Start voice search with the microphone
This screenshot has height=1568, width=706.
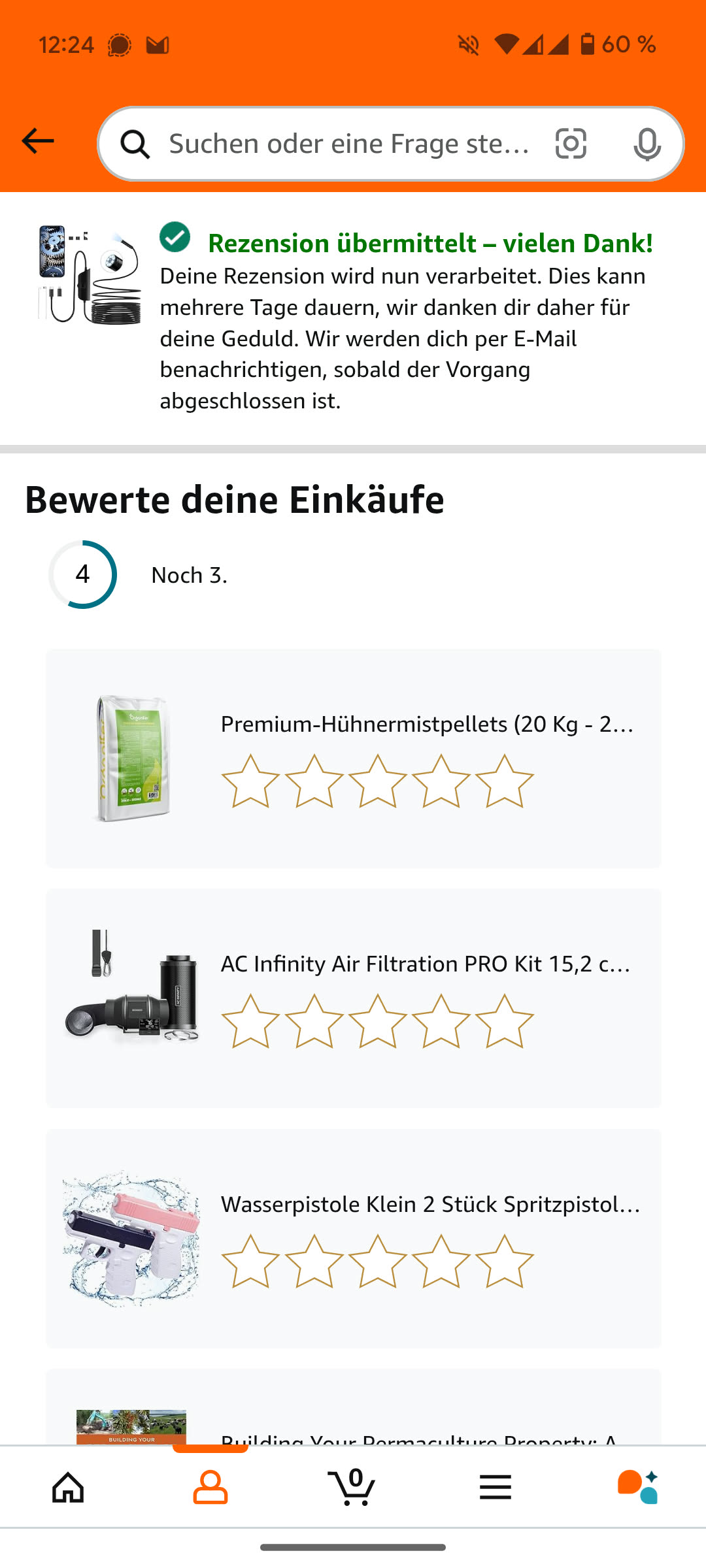(x=647, y=144)
